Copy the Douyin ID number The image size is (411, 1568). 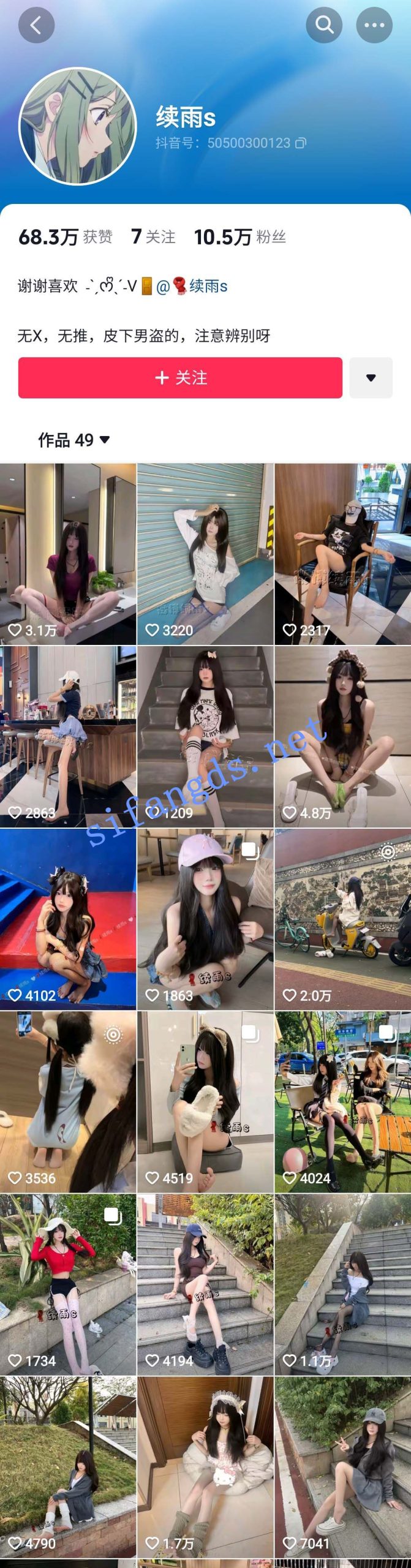[301, 143]
